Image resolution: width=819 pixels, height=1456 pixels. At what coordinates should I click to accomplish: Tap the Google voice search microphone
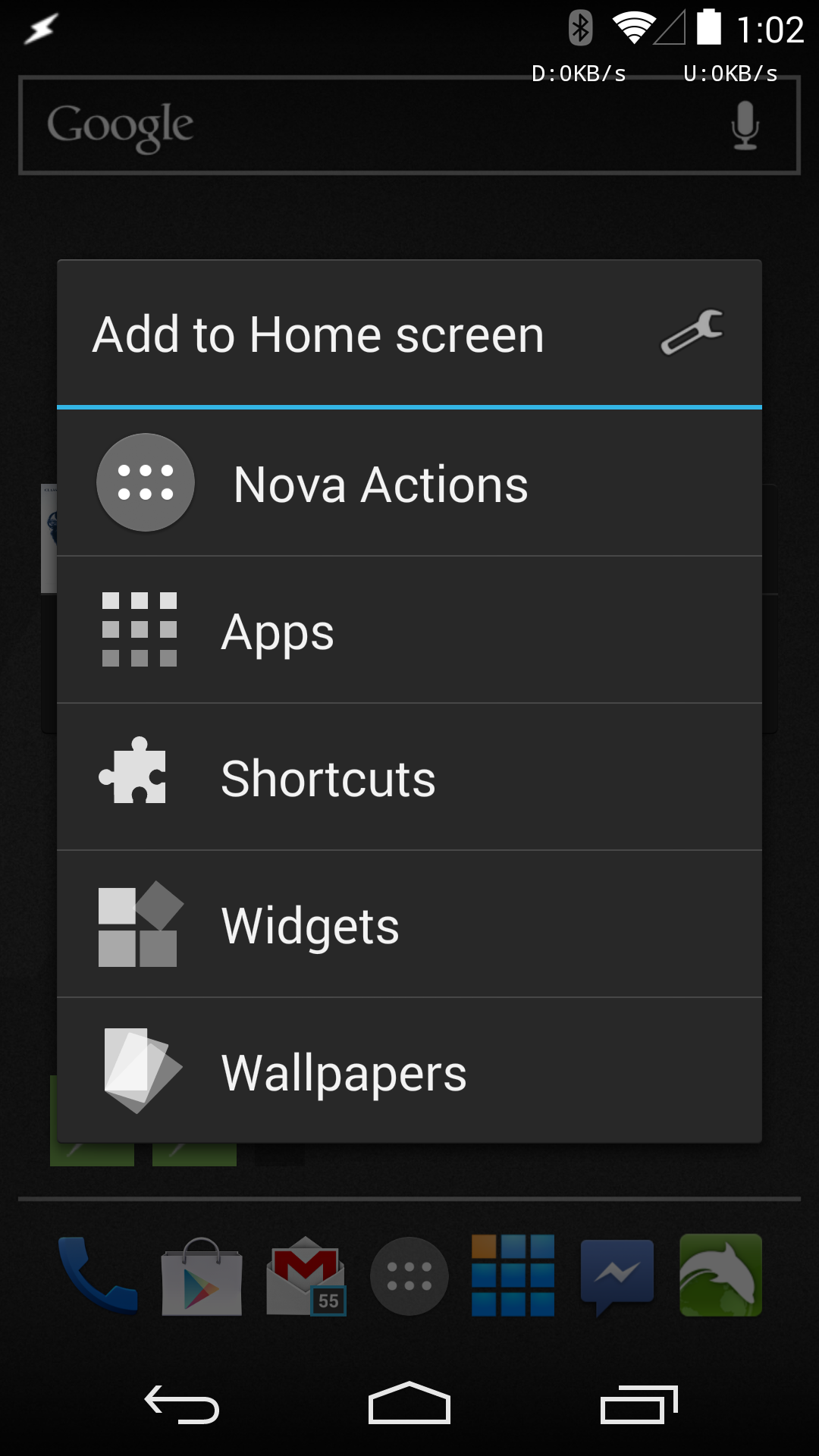tap(745, 126)
